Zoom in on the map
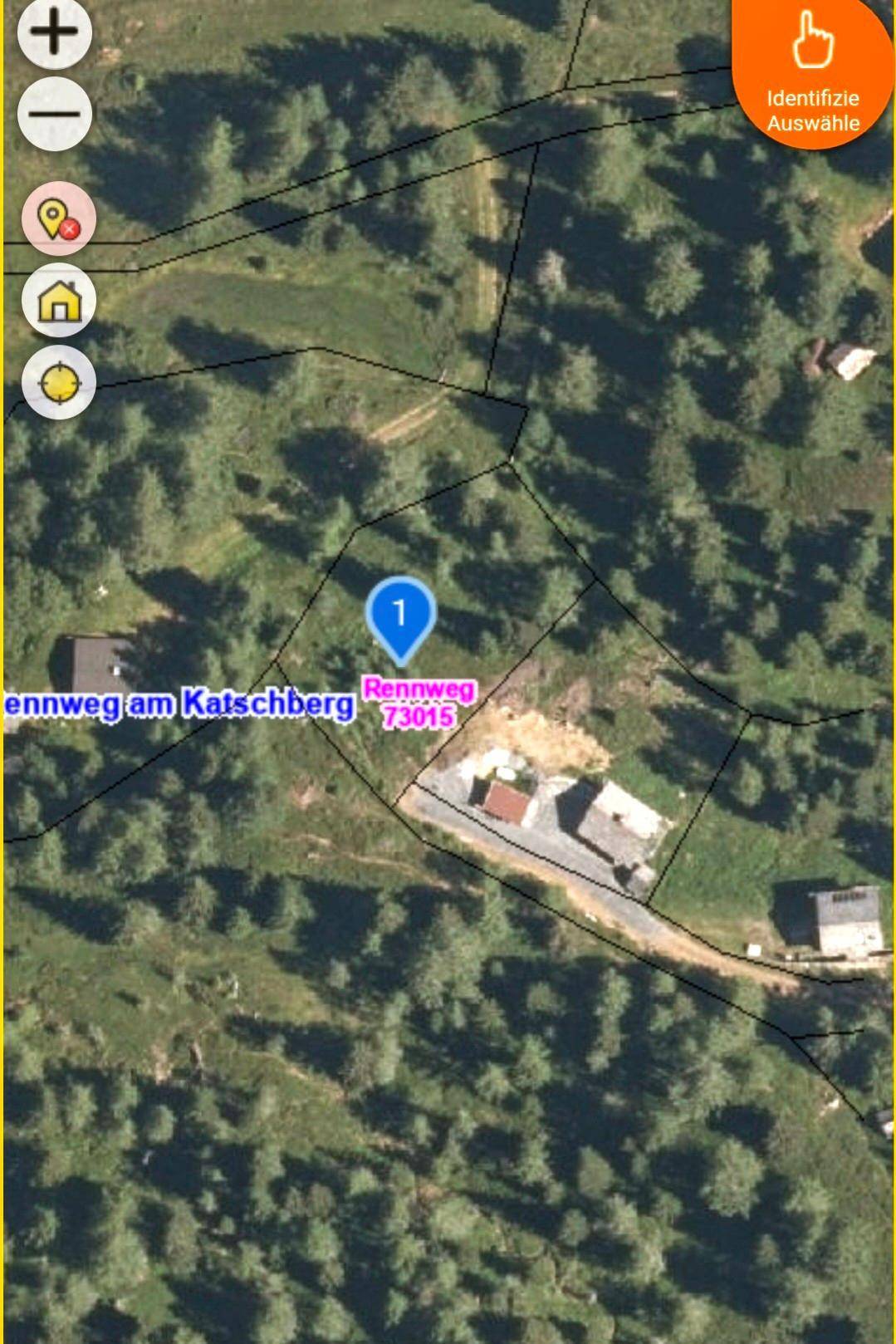 point(55,32)
